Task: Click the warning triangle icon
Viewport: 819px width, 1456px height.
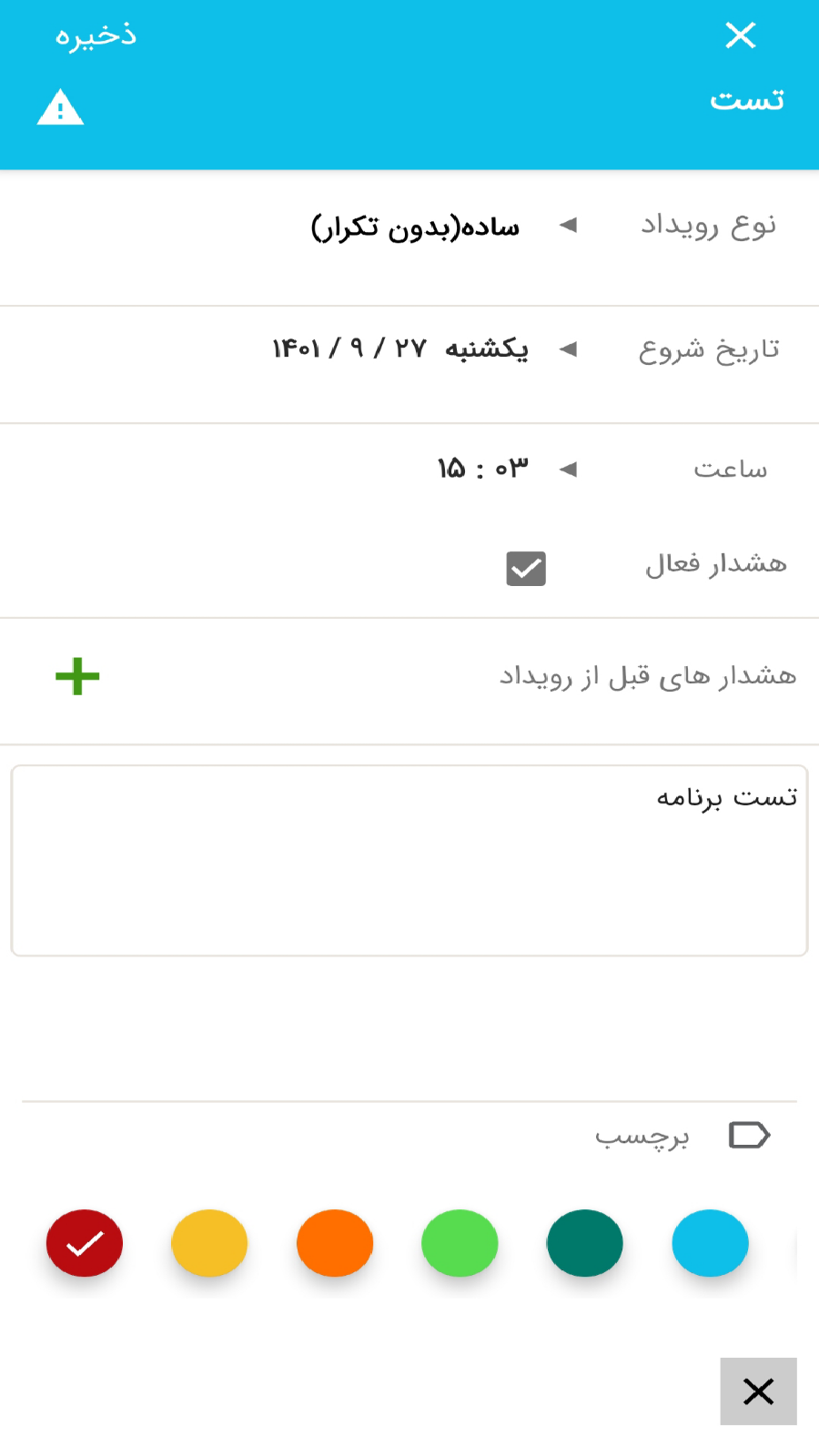Action: 59,108
